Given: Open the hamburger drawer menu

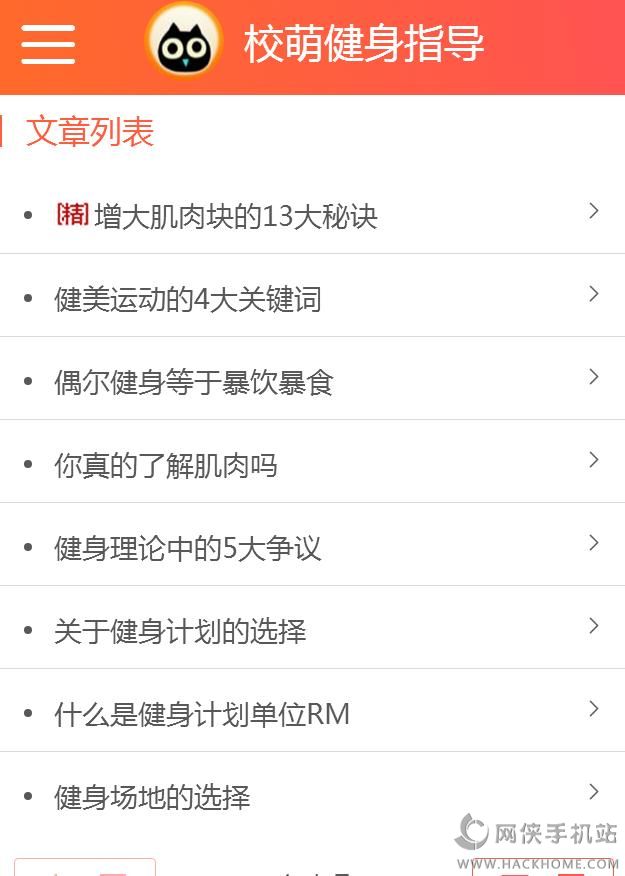Looking at the screenshot, I should 48,44.
